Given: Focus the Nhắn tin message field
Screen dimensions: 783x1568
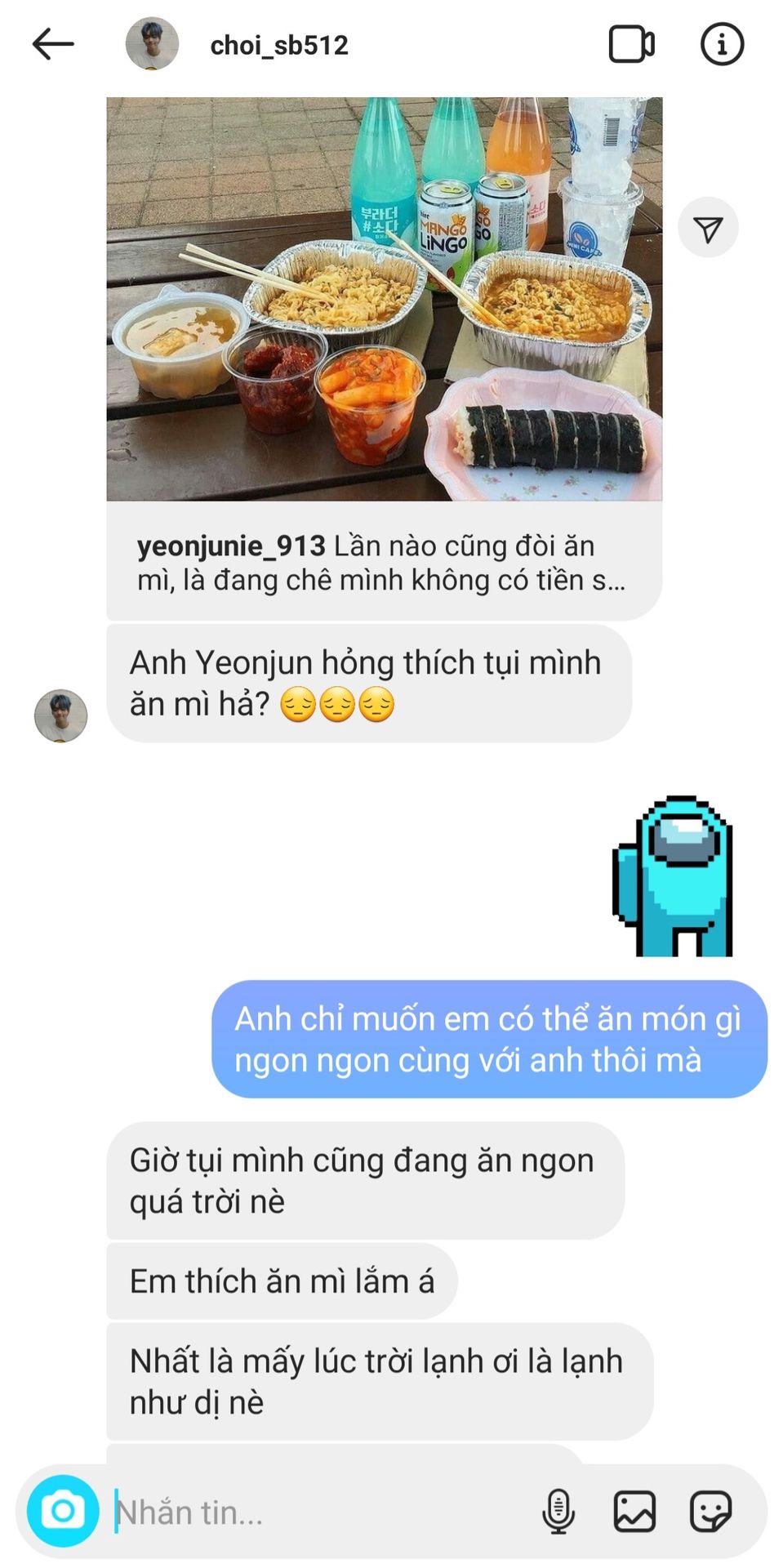Looking at the screenshot, I should [318, 1512].
